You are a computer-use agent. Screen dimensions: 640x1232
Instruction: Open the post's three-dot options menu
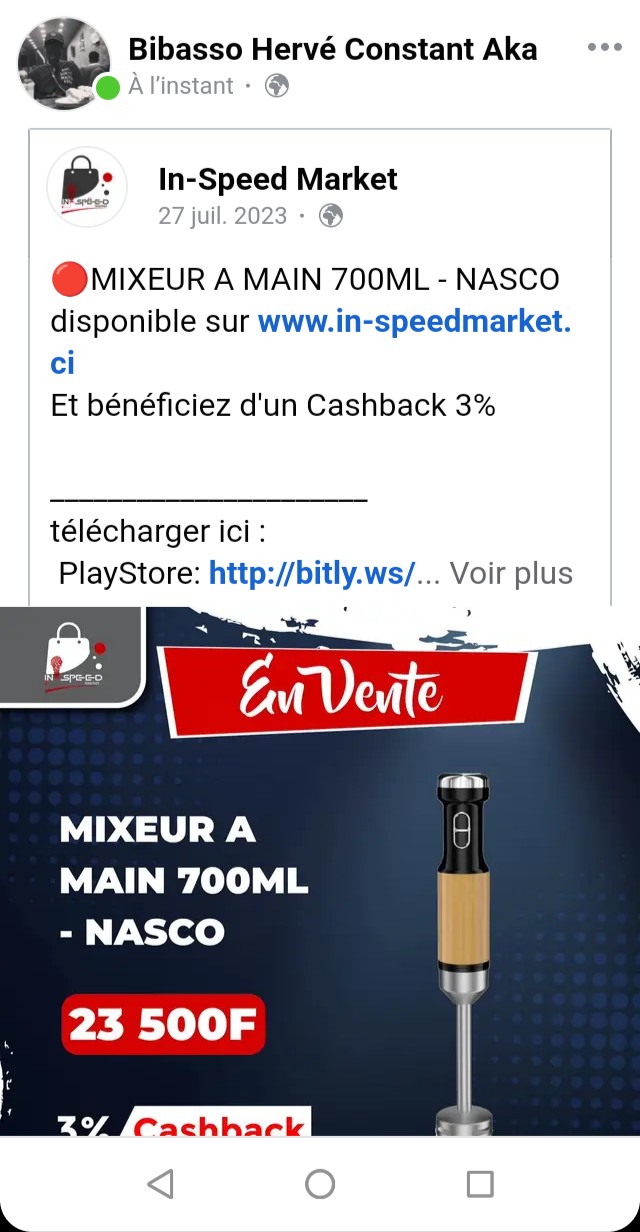[x=604, y=47]
